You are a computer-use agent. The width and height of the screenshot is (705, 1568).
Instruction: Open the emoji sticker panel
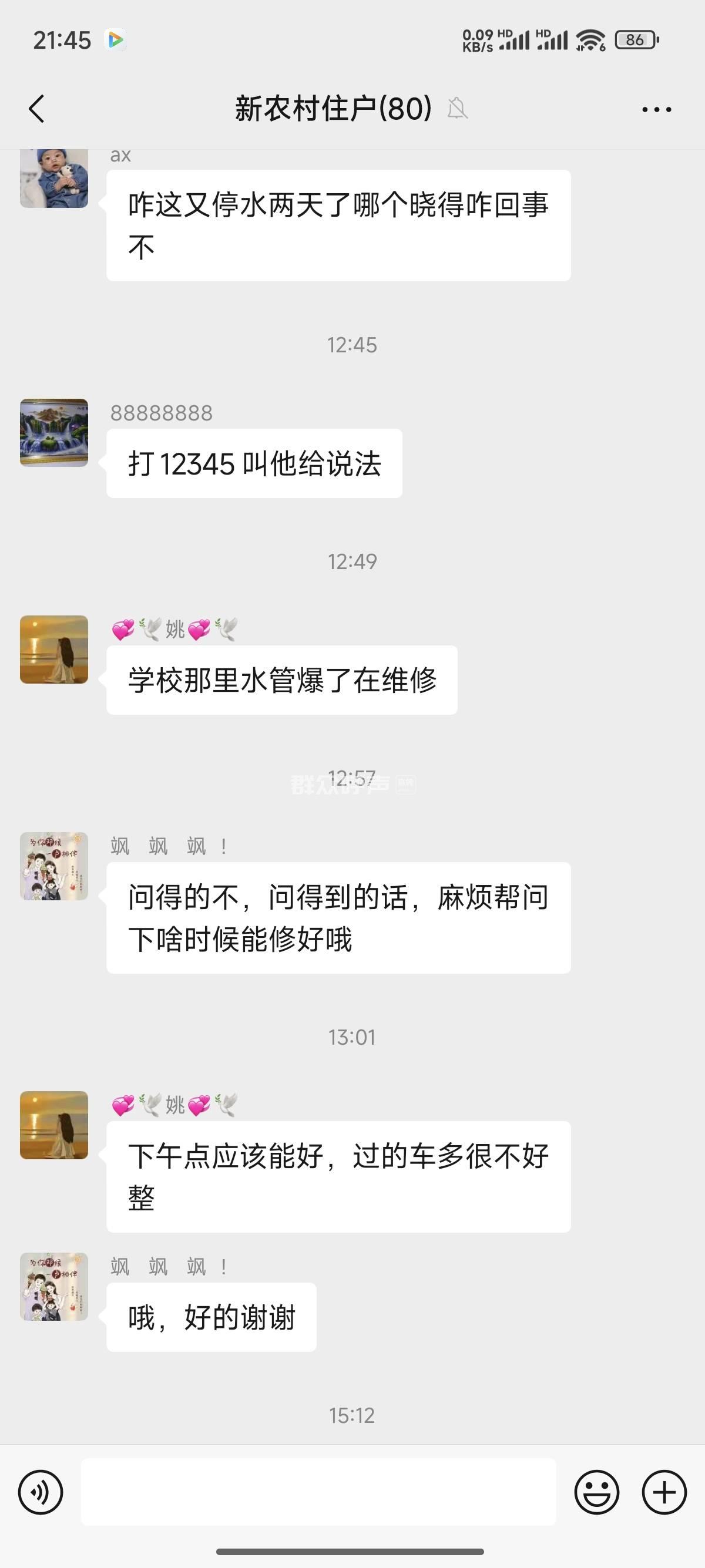coord(597,1492)
